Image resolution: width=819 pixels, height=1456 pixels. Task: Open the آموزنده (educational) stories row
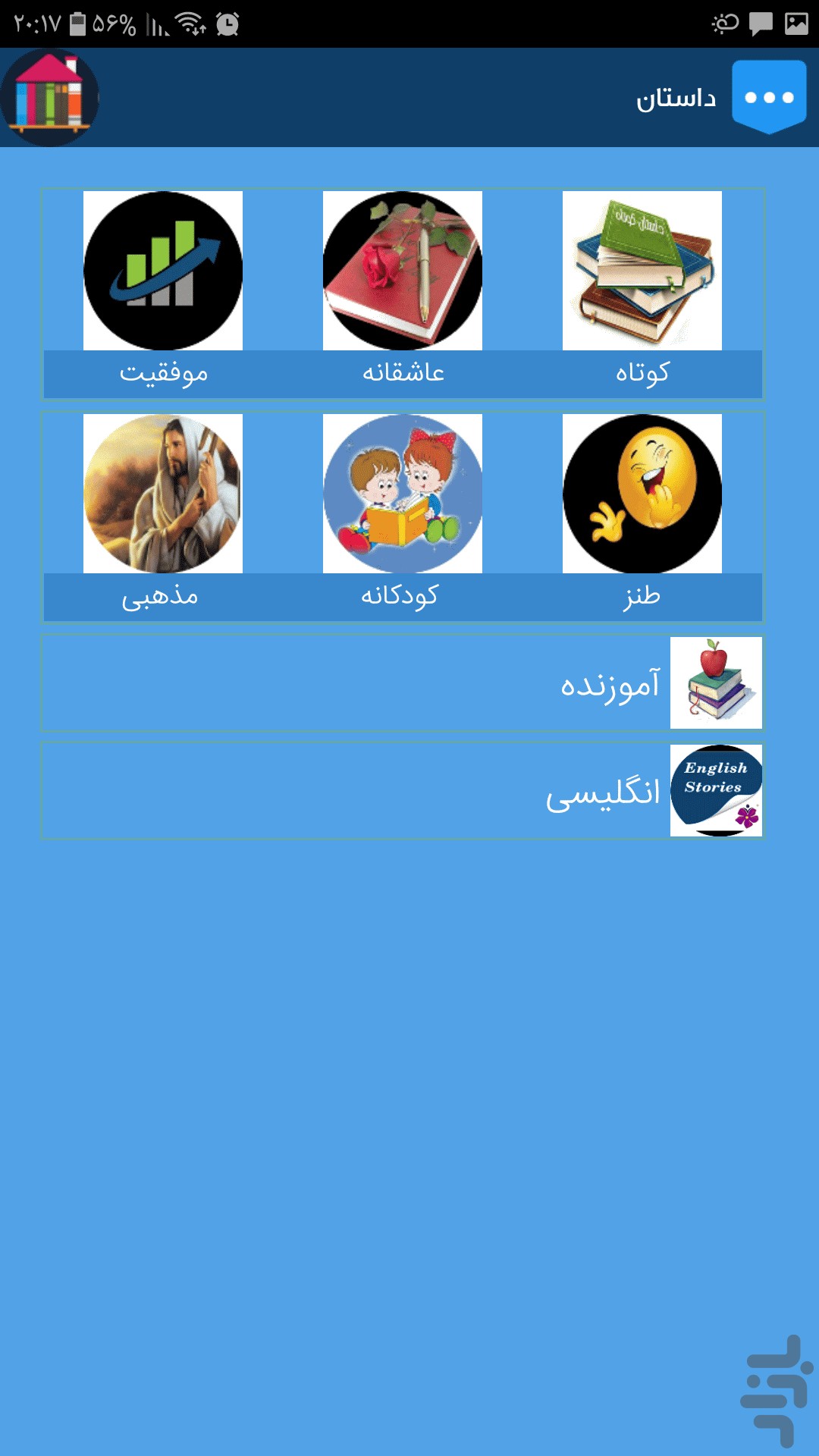pyautogui.click(x=403, y=683)
